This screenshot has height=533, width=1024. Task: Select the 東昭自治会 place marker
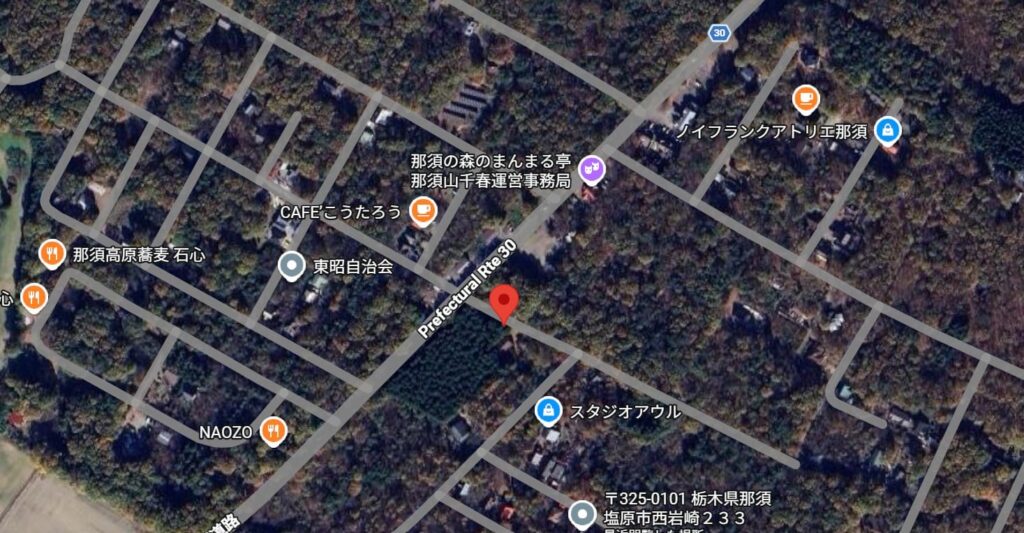[291, 267]
